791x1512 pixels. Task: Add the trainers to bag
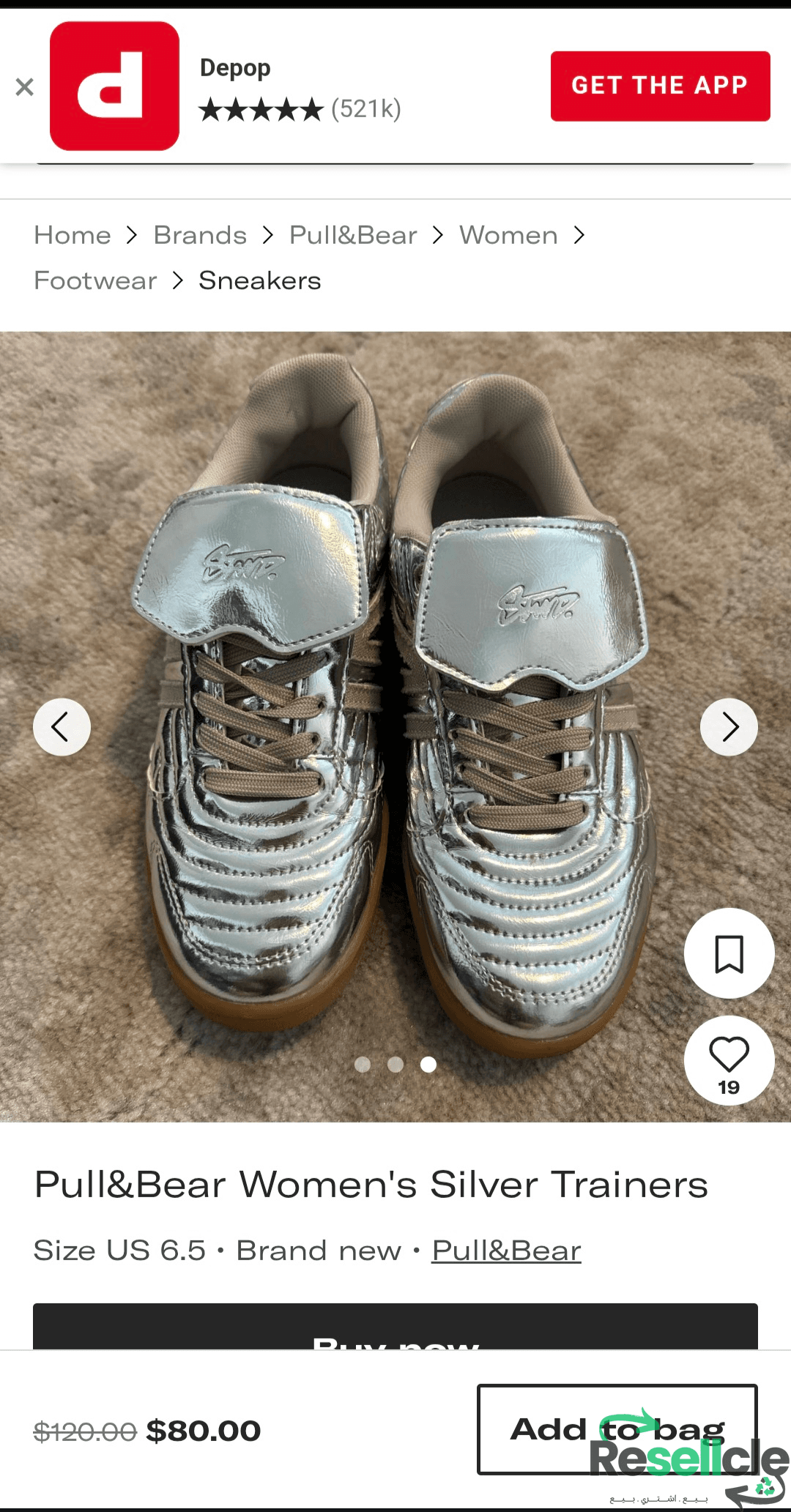[617, 1429]
